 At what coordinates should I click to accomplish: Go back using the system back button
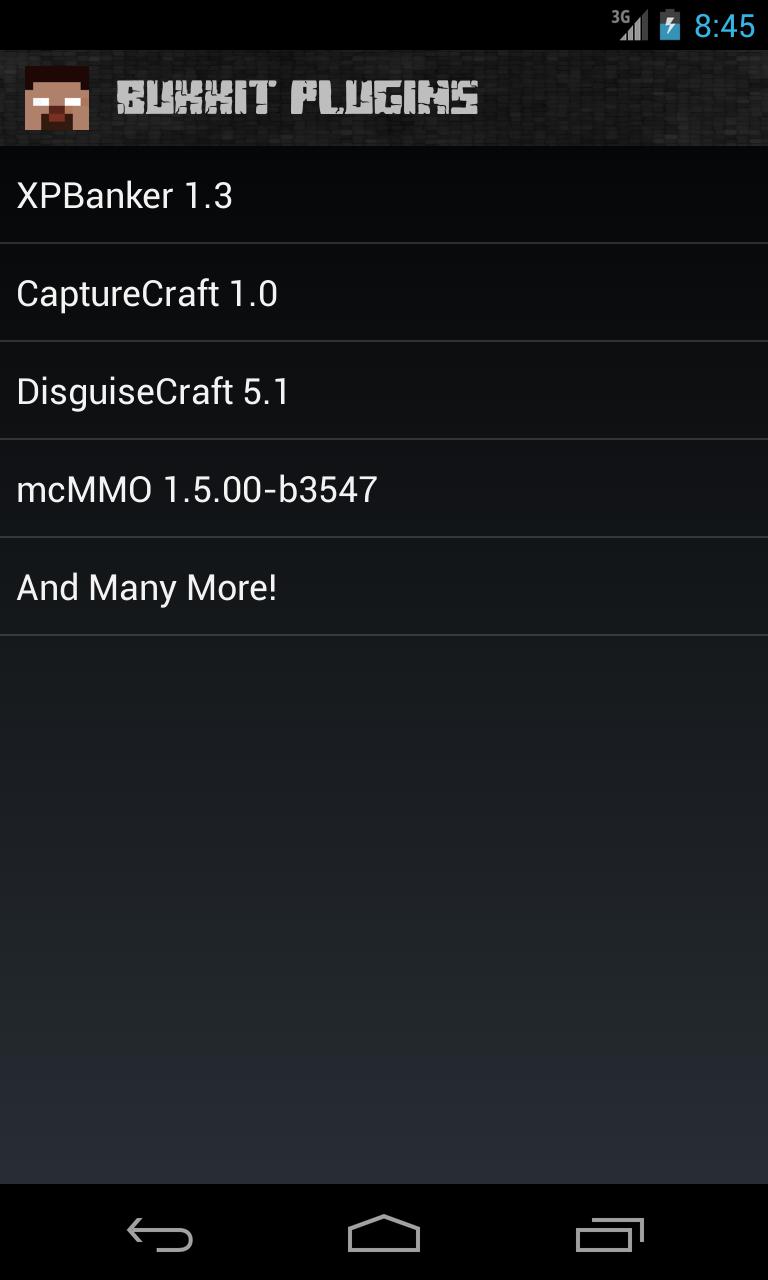click(x=160, y=1235)
